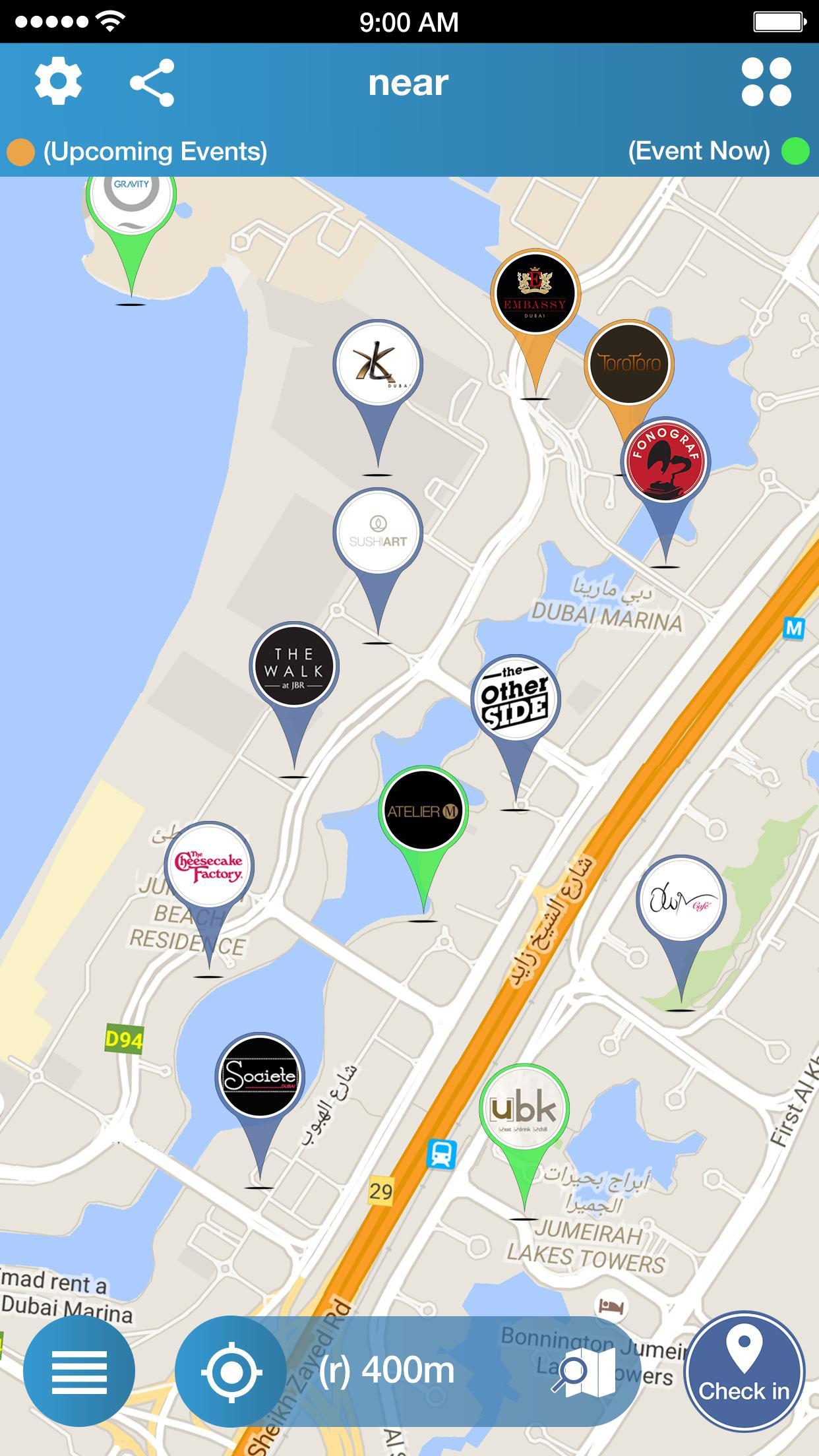Change the 400m search radius
The image size is (819, 1456).
[387, 1371]
